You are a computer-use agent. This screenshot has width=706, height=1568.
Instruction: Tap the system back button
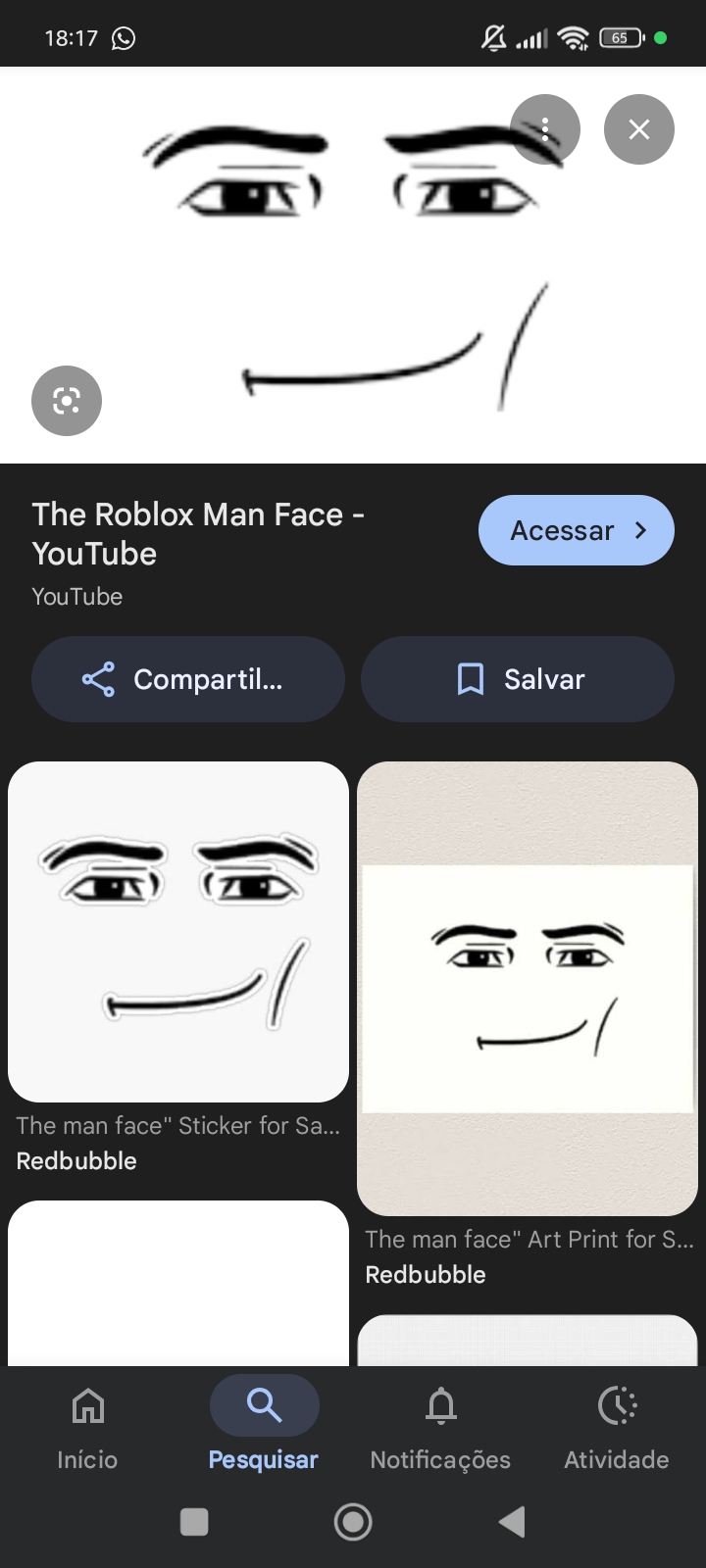coord(512,1522)
